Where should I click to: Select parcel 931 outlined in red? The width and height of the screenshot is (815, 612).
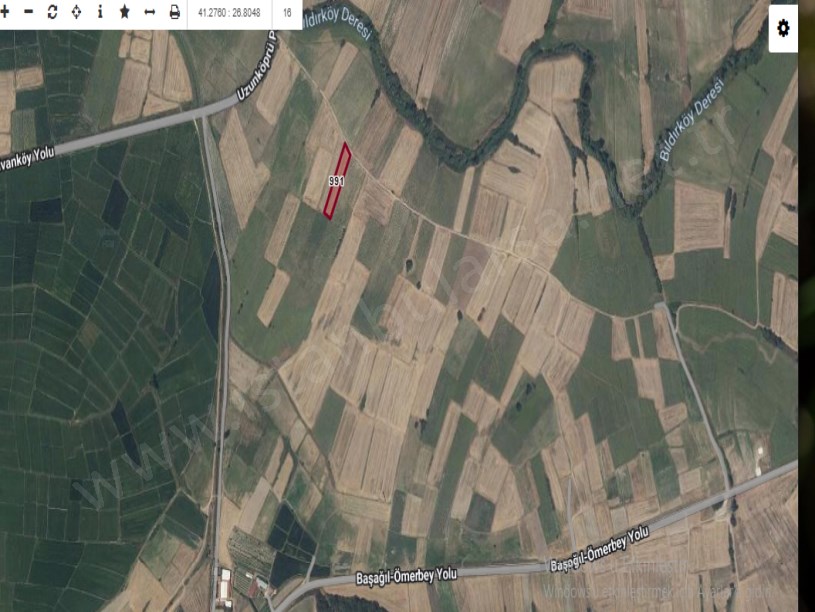337,180
